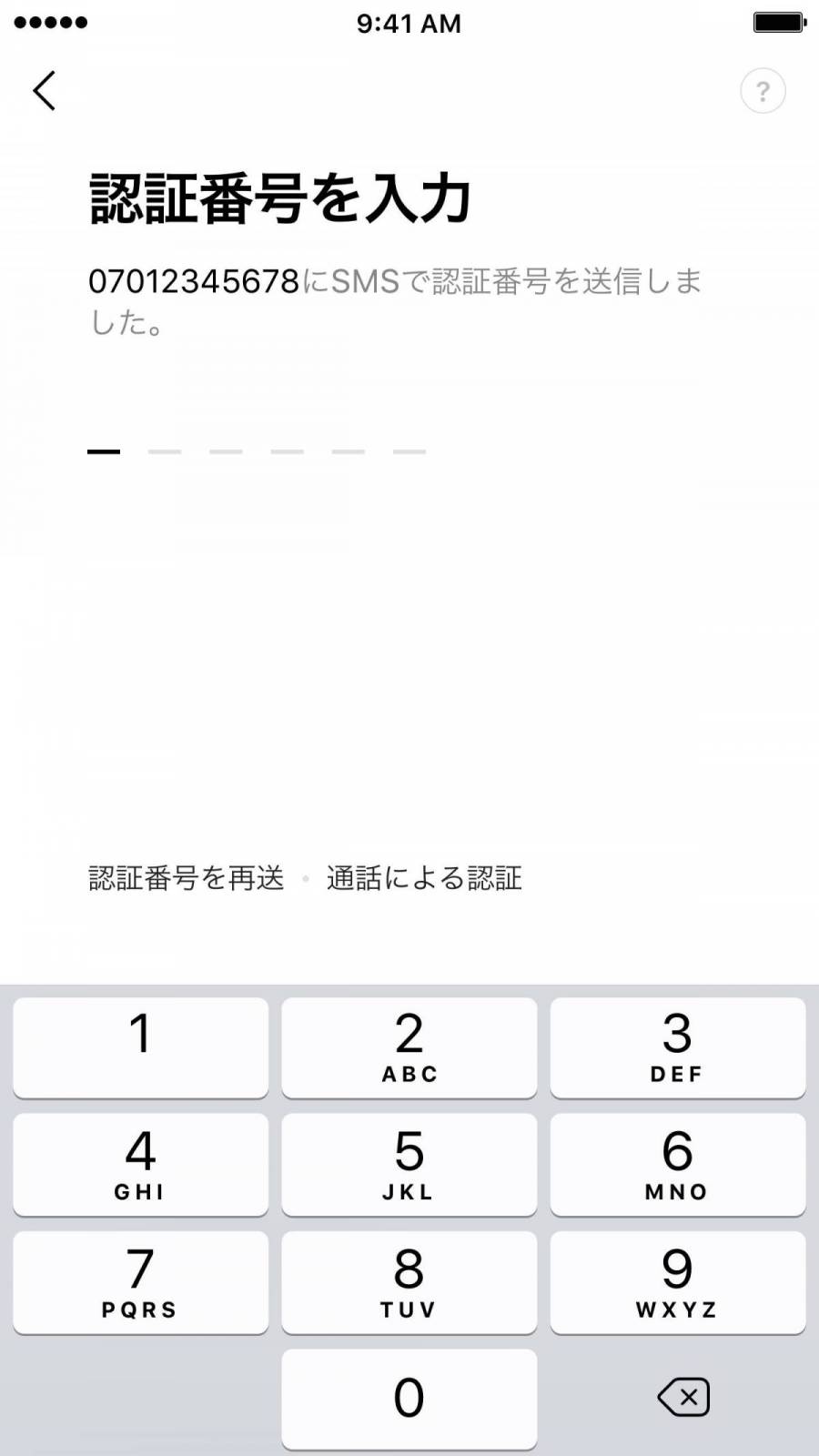Enter digit 6 on the keypad

point(678,1165)
